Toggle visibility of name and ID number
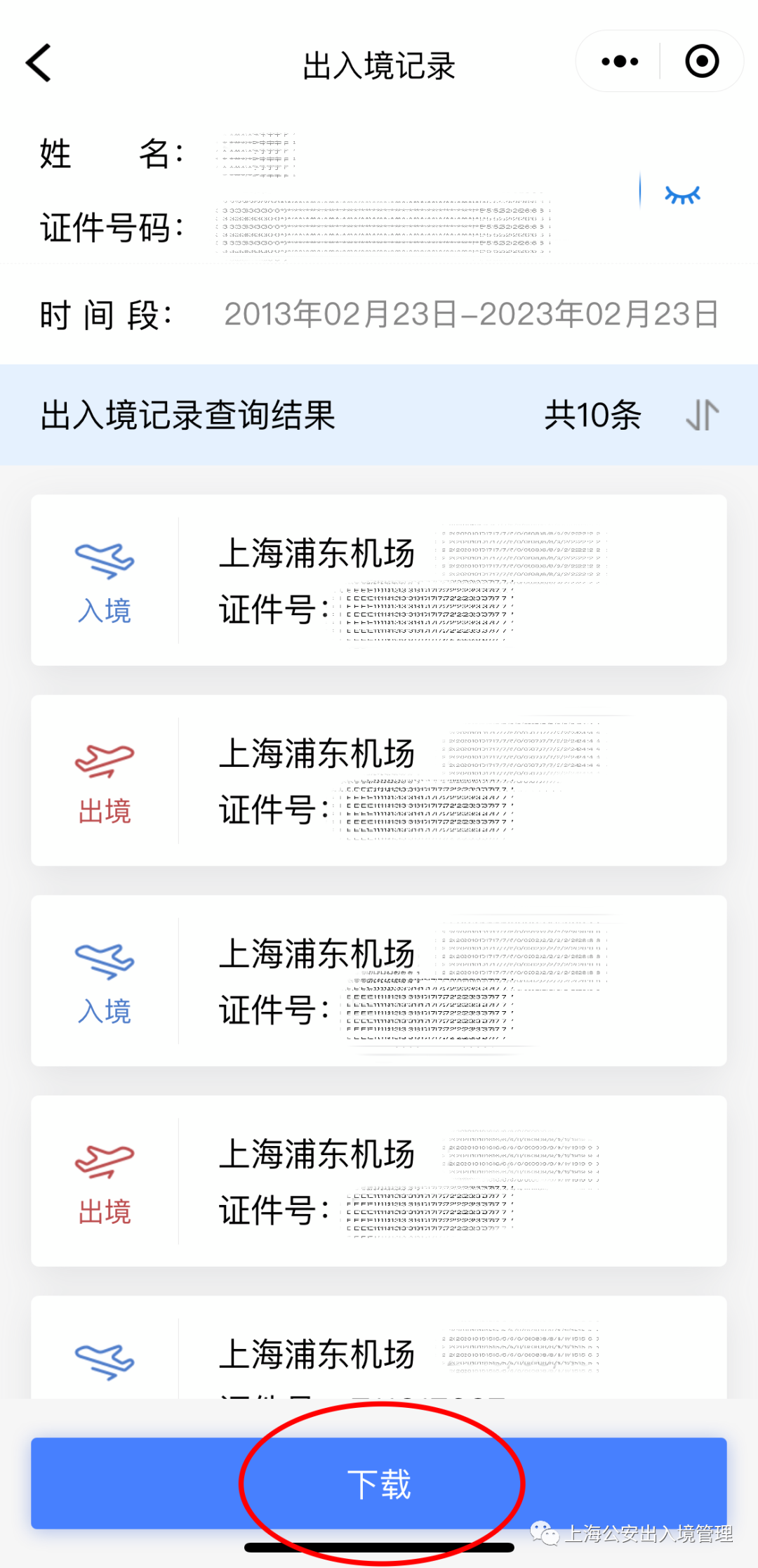This screenshot has width=758, height=1568. point(682,195)
